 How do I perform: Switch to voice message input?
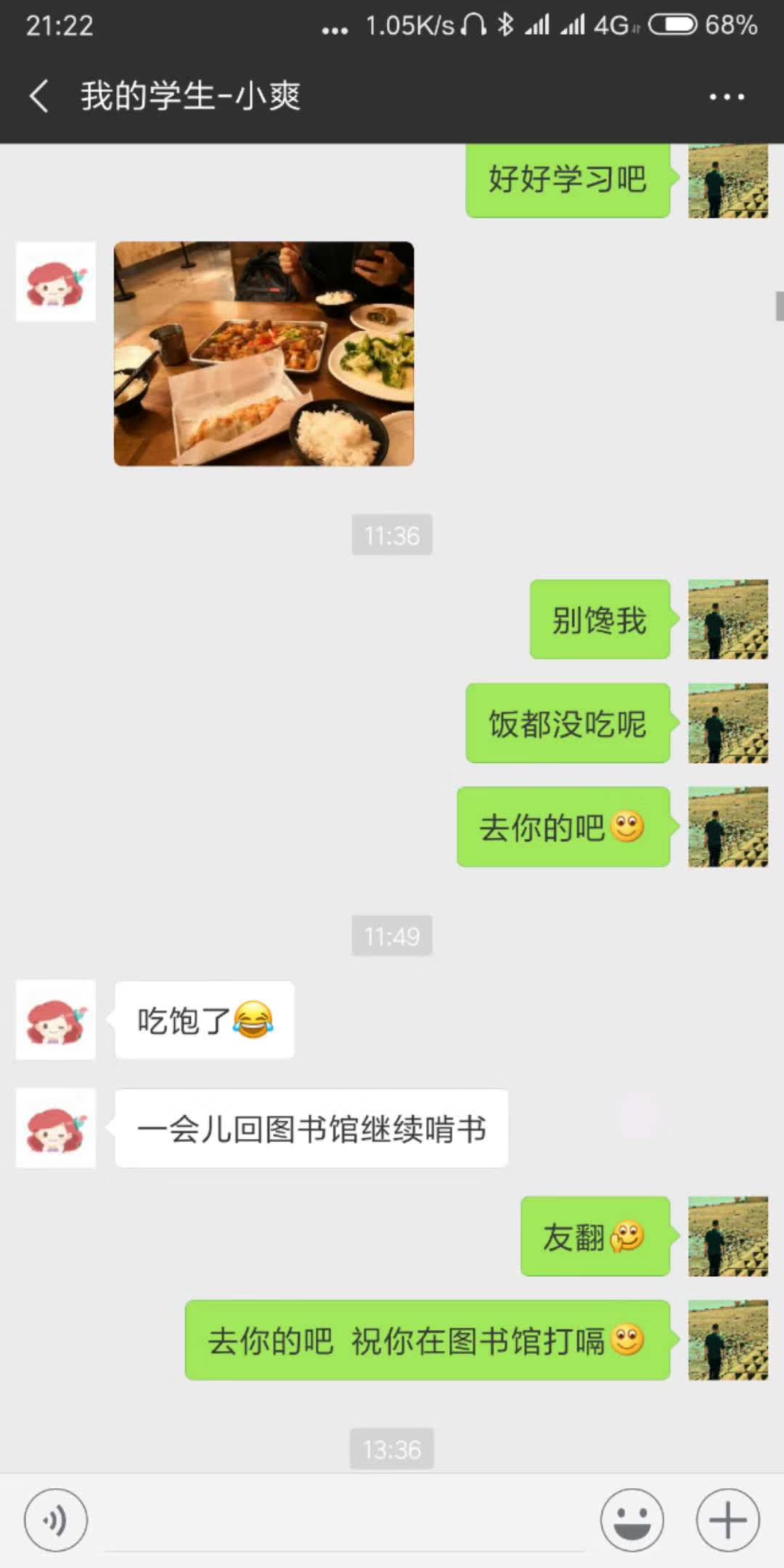click(56, 1519)
